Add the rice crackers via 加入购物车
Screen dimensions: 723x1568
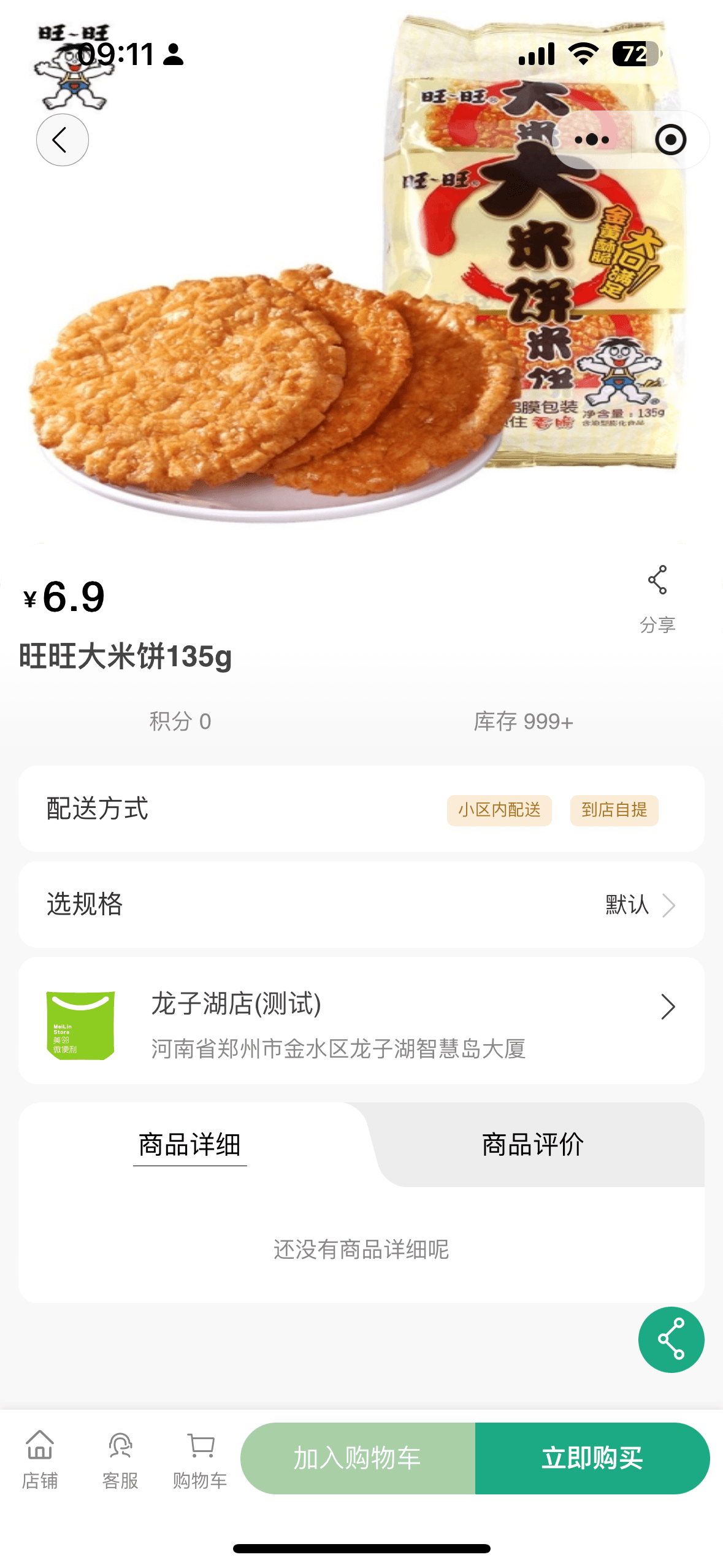click(x=358, y=1458)
